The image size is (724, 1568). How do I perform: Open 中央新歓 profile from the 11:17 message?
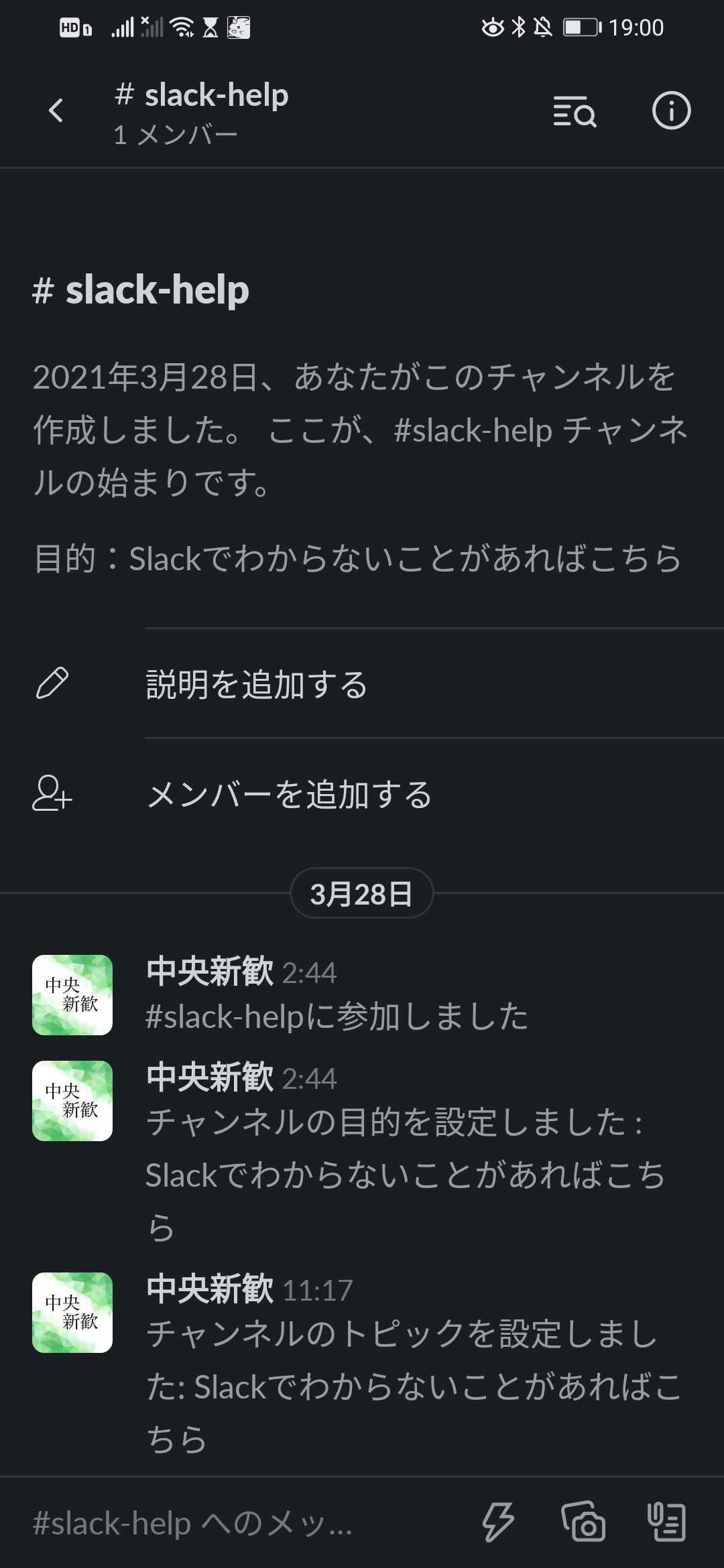(209, 1289)
